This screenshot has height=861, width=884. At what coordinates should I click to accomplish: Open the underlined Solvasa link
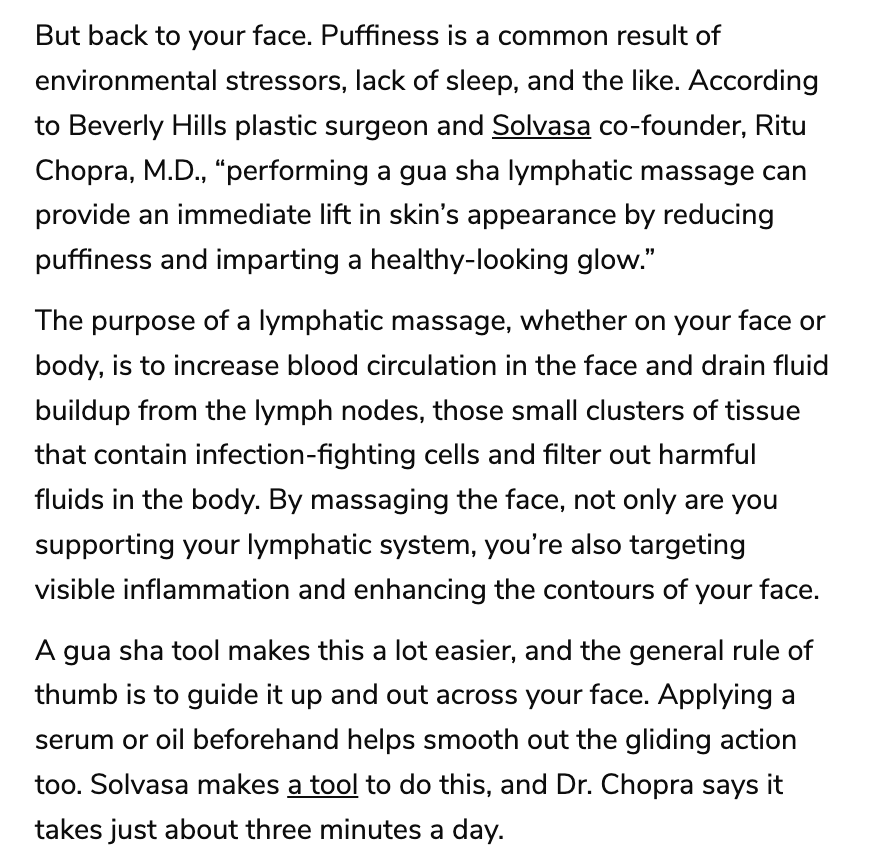541,126
